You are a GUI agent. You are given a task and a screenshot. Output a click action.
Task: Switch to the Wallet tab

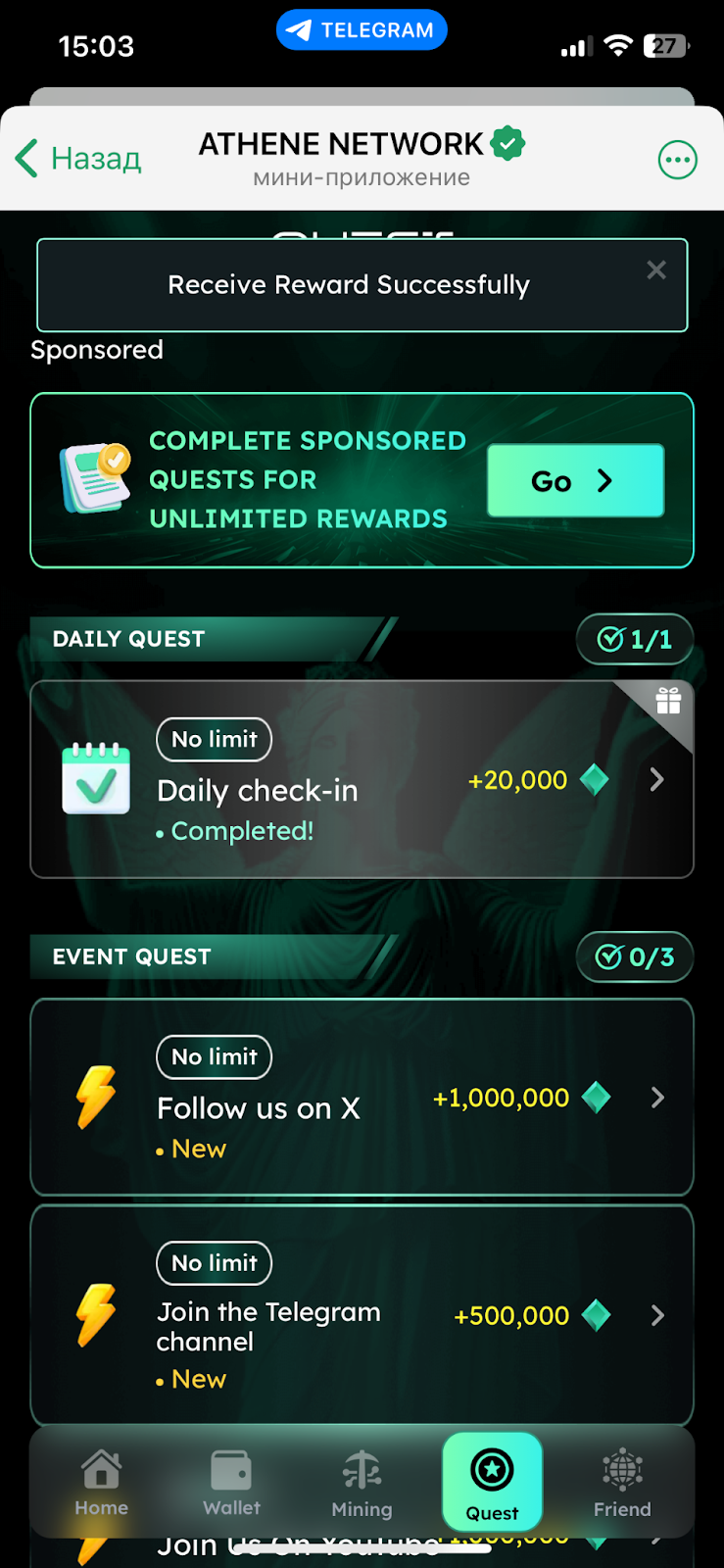tap(232, 1482)
